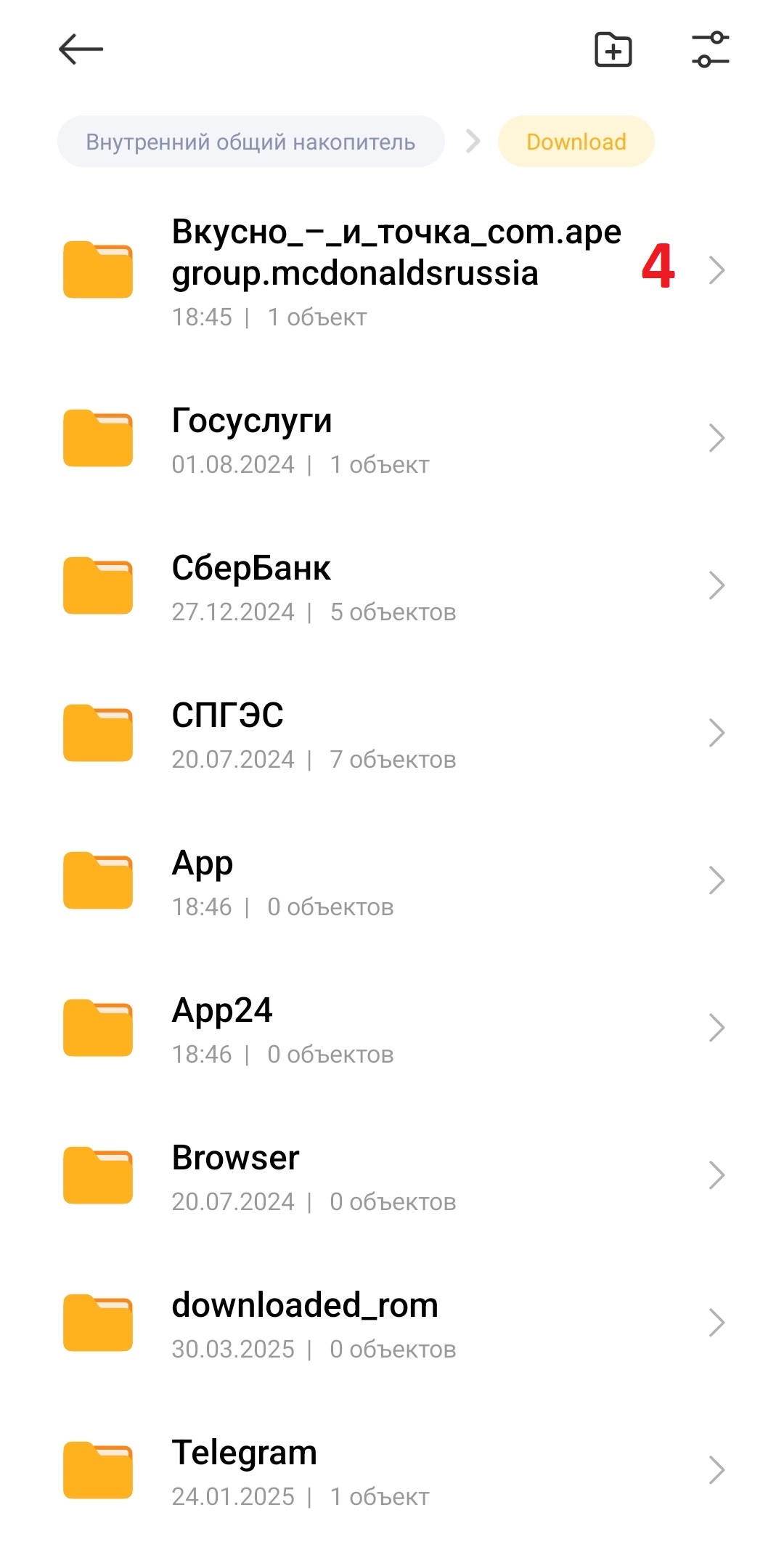
Task: Open the downloaded_rom folder
Action: tap(392, 1323)
